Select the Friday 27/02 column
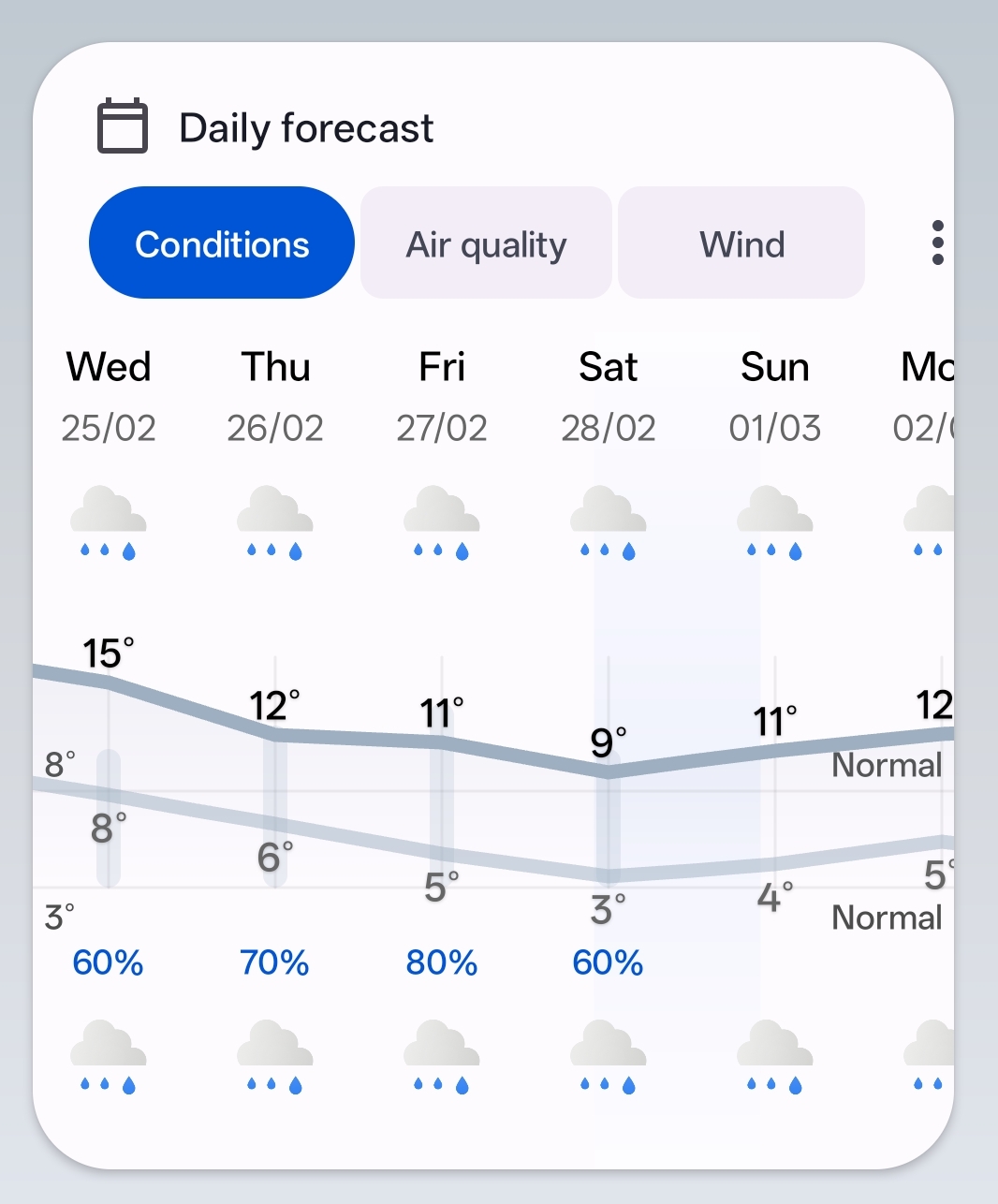Viewport: 998px width, 1204px height. pyautogui.click(x=442, y=395)
